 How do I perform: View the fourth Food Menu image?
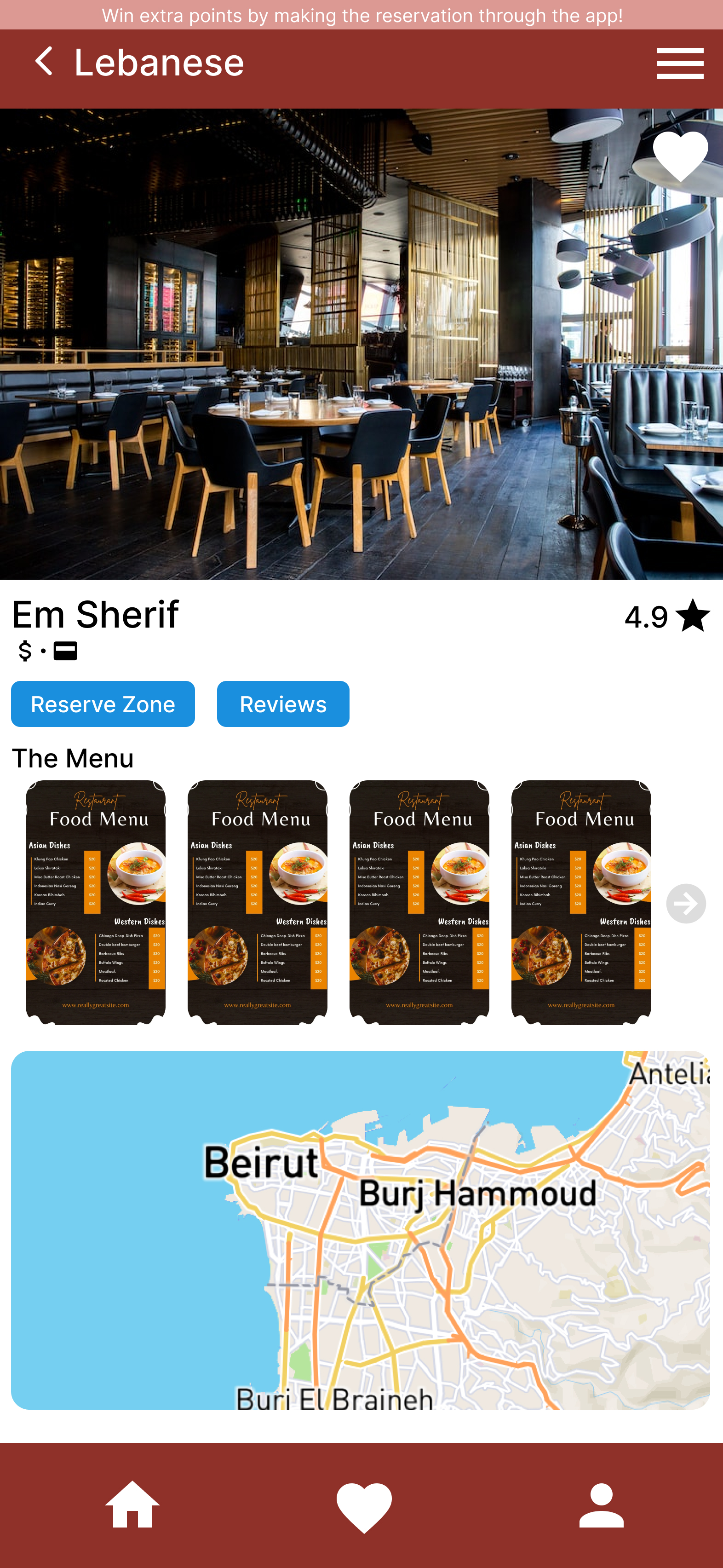coord(581,902)
